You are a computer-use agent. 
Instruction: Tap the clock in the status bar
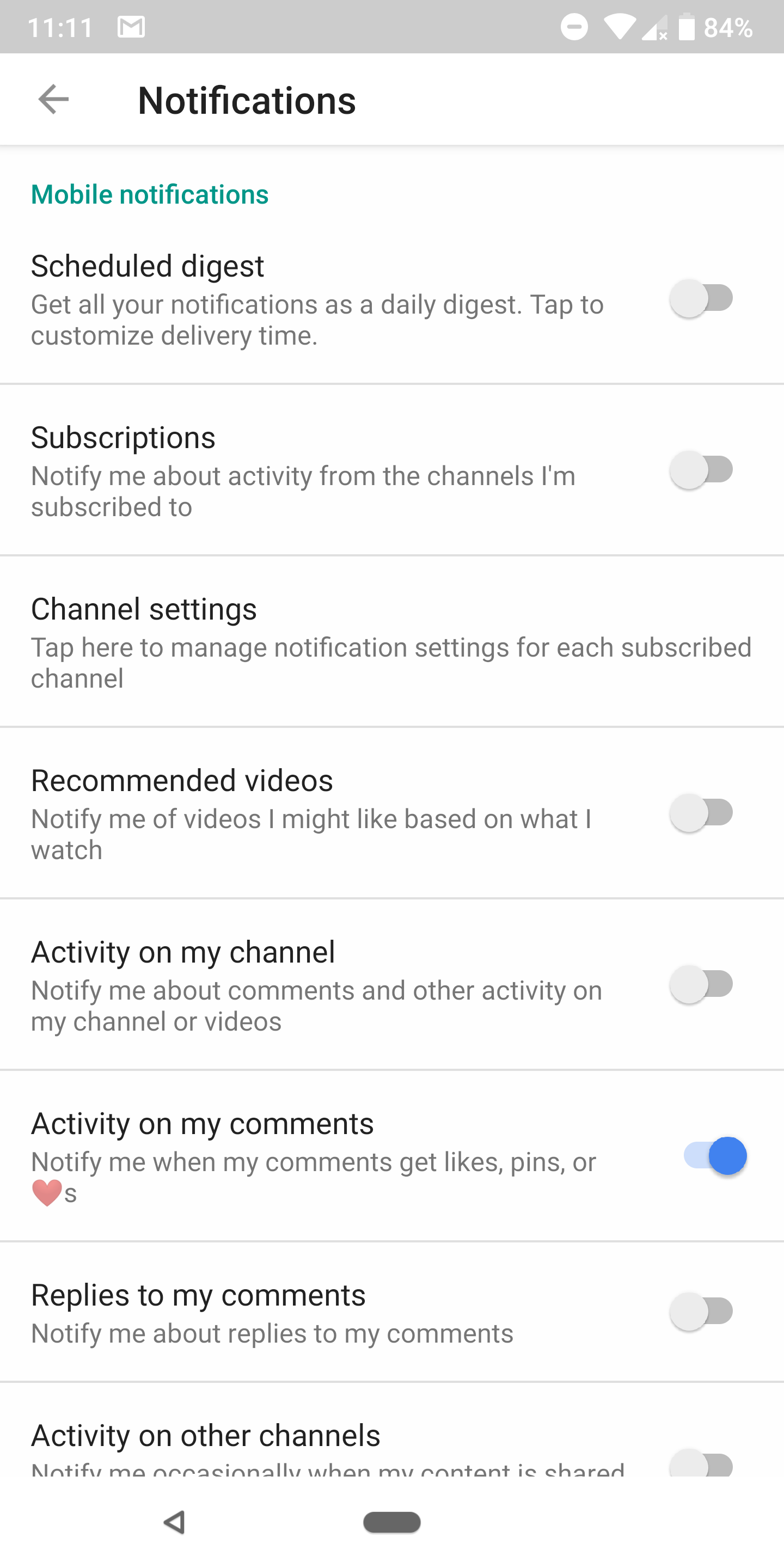(x=61, y=26)
